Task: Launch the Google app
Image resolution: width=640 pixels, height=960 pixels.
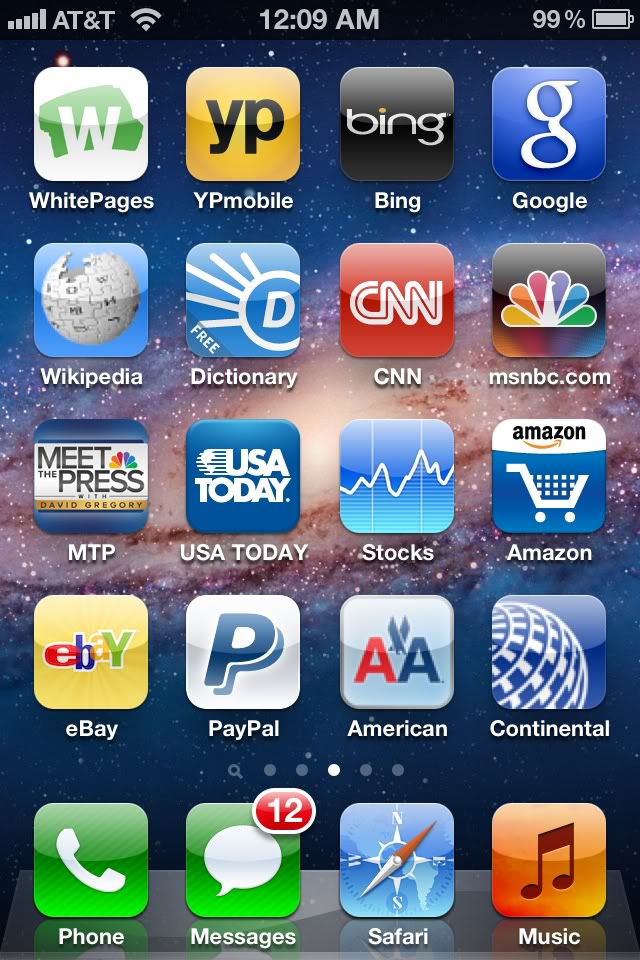Action: 549,124
